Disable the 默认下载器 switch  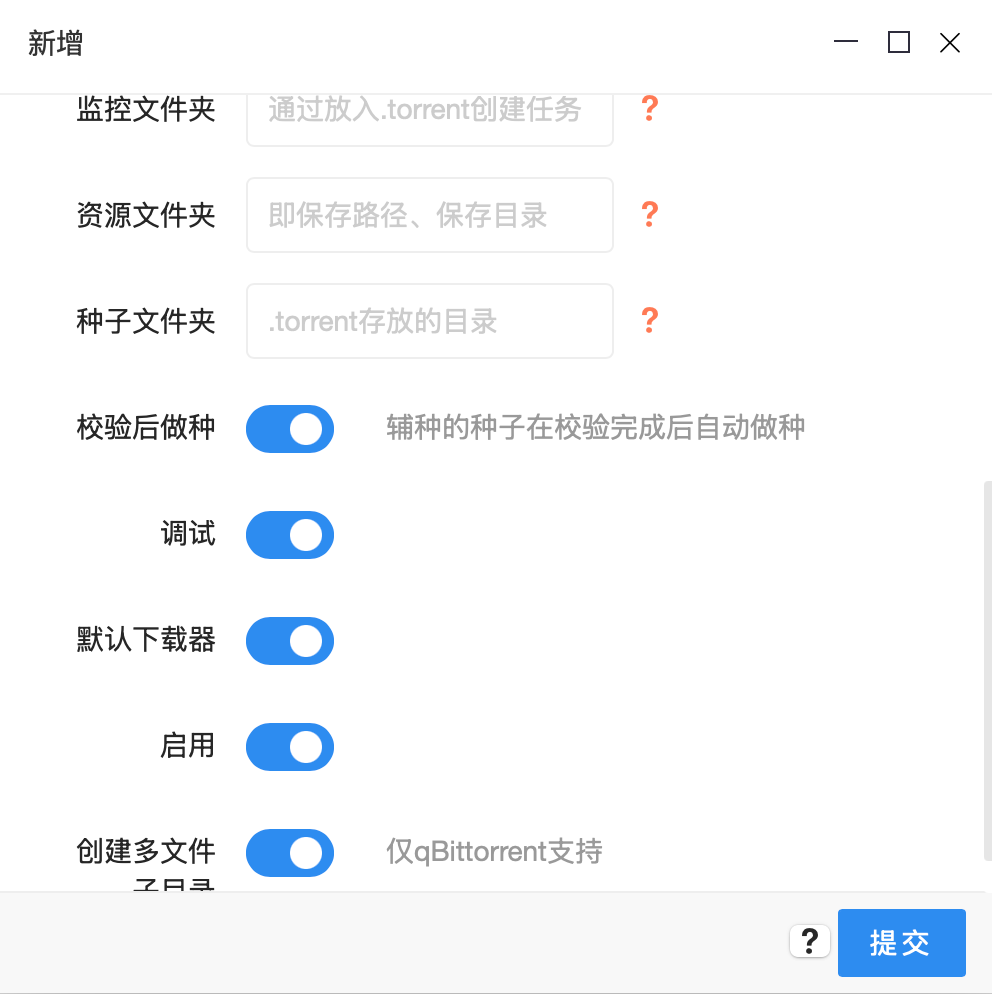(x=290, y=641)
